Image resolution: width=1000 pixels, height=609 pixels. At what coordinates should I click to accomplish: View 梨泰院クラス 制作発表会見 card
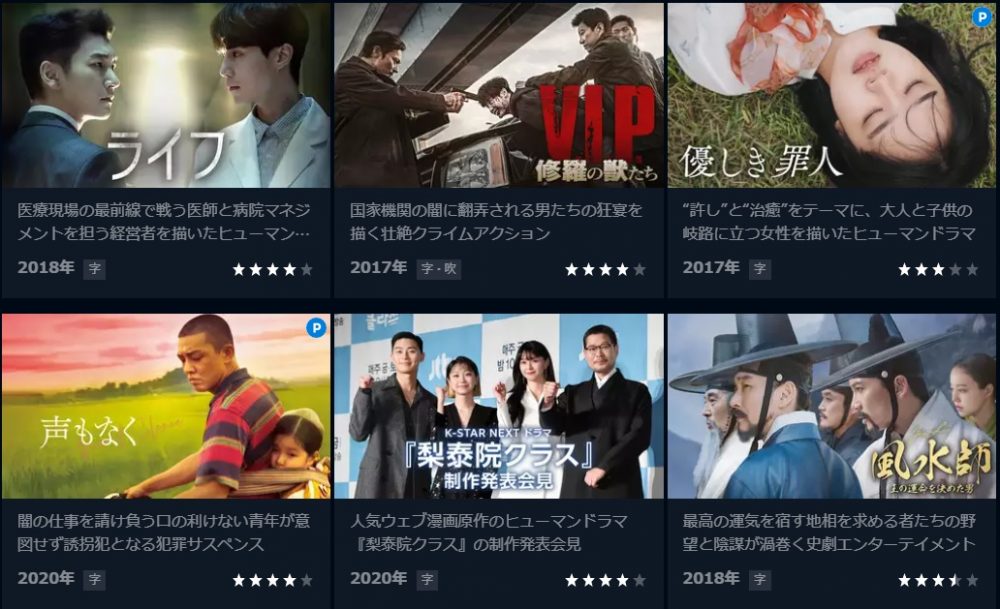tap(498, 407)
